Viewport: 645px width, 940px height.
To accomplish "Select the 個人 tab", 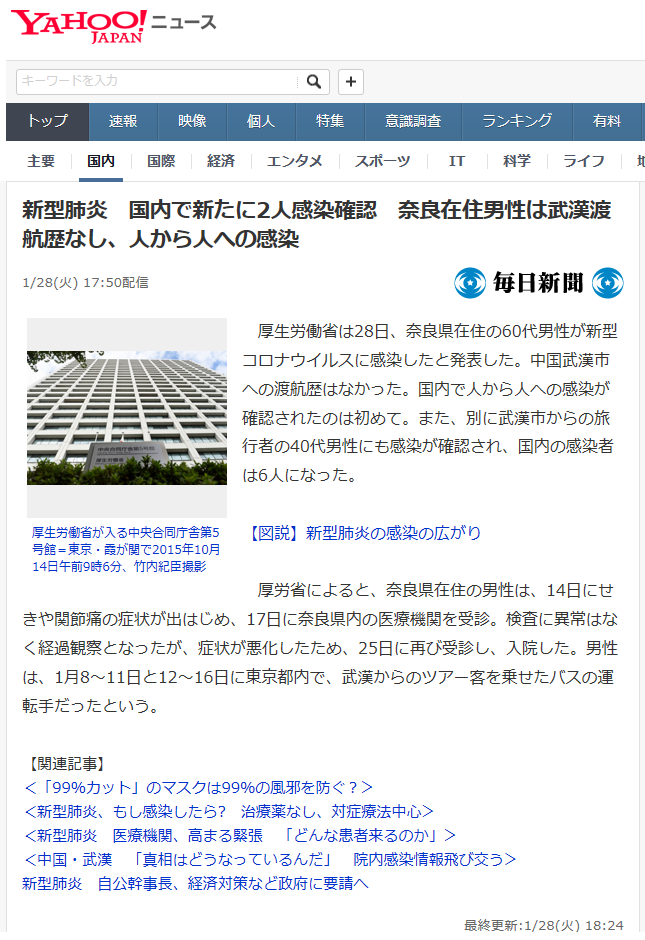I will [261, 121].
